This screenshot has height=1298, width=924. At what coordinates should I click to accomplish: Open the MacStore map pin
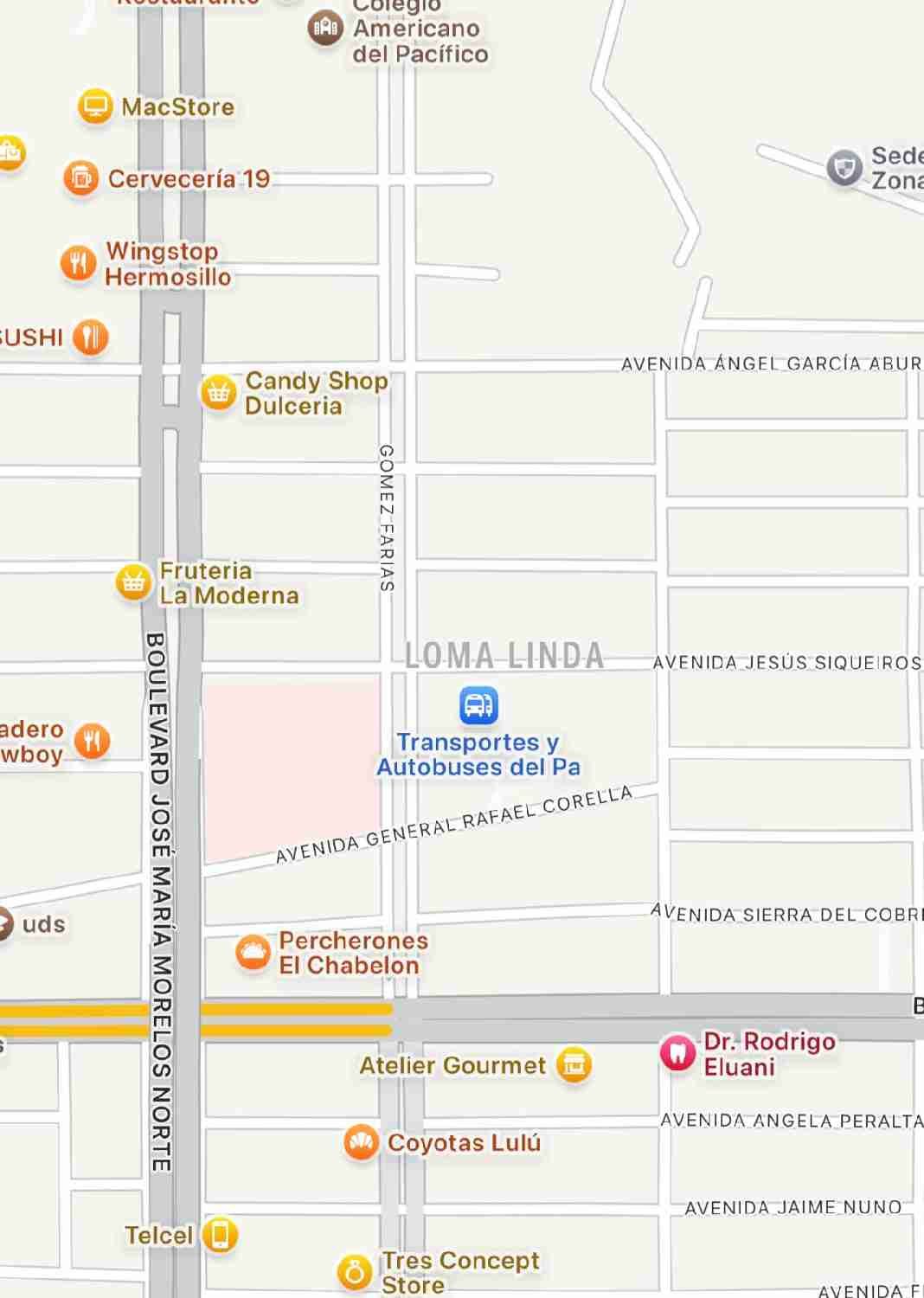coord(95,106)
